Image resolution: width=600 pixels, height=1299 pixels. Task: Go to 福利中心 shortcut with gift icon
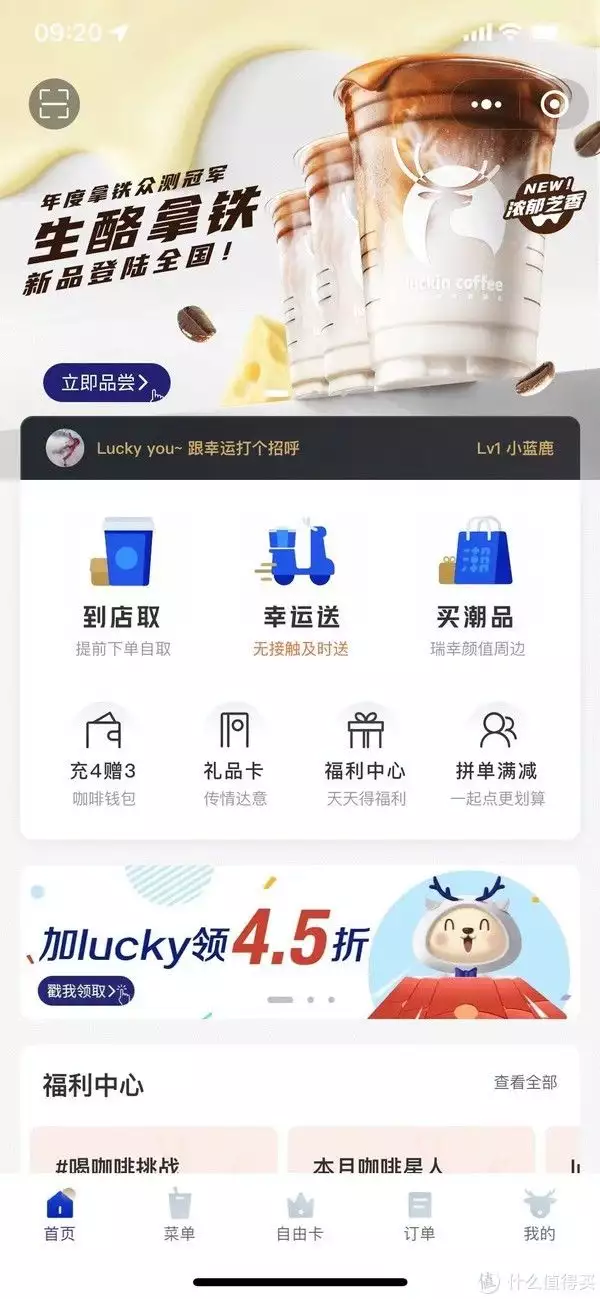(365, 755)
